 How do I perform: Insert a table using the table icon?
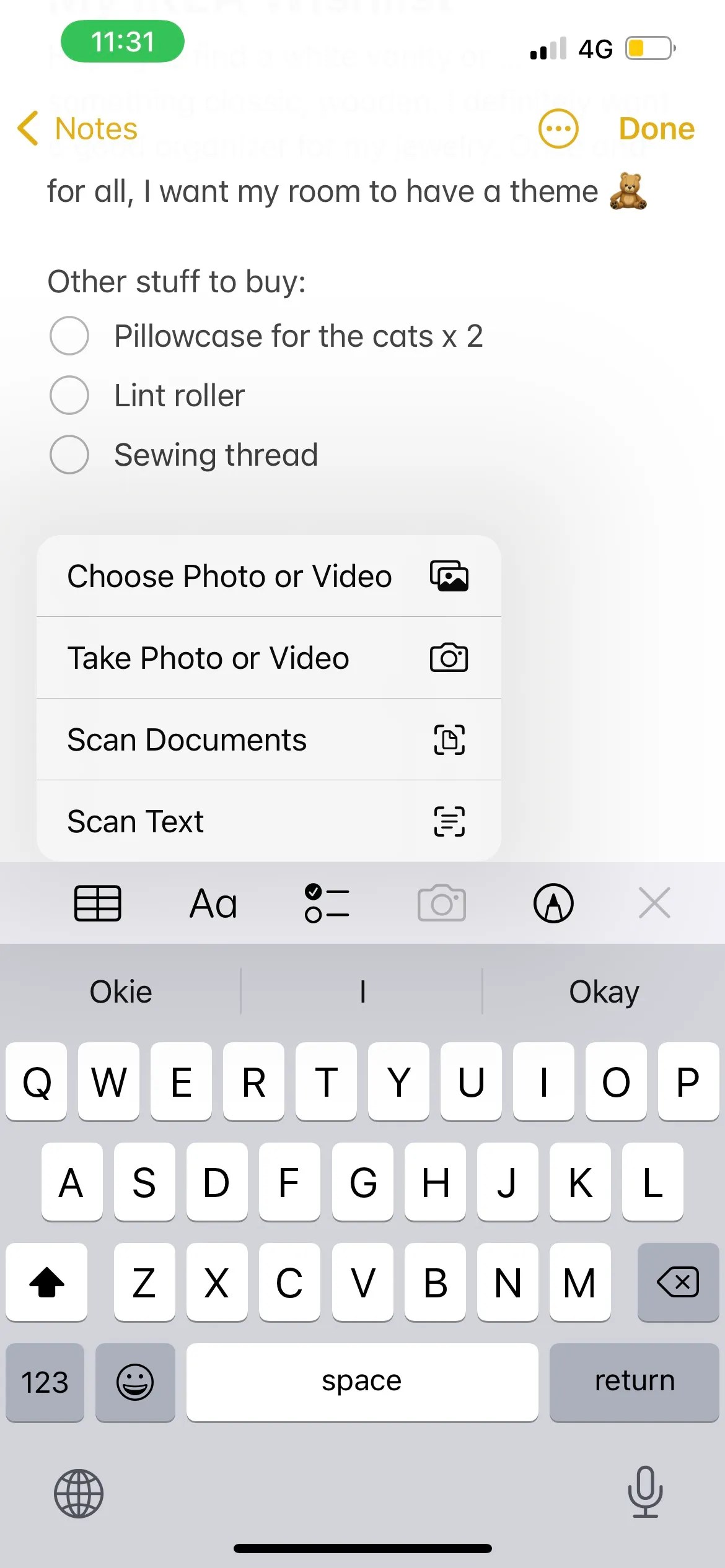tap(97, 903)
